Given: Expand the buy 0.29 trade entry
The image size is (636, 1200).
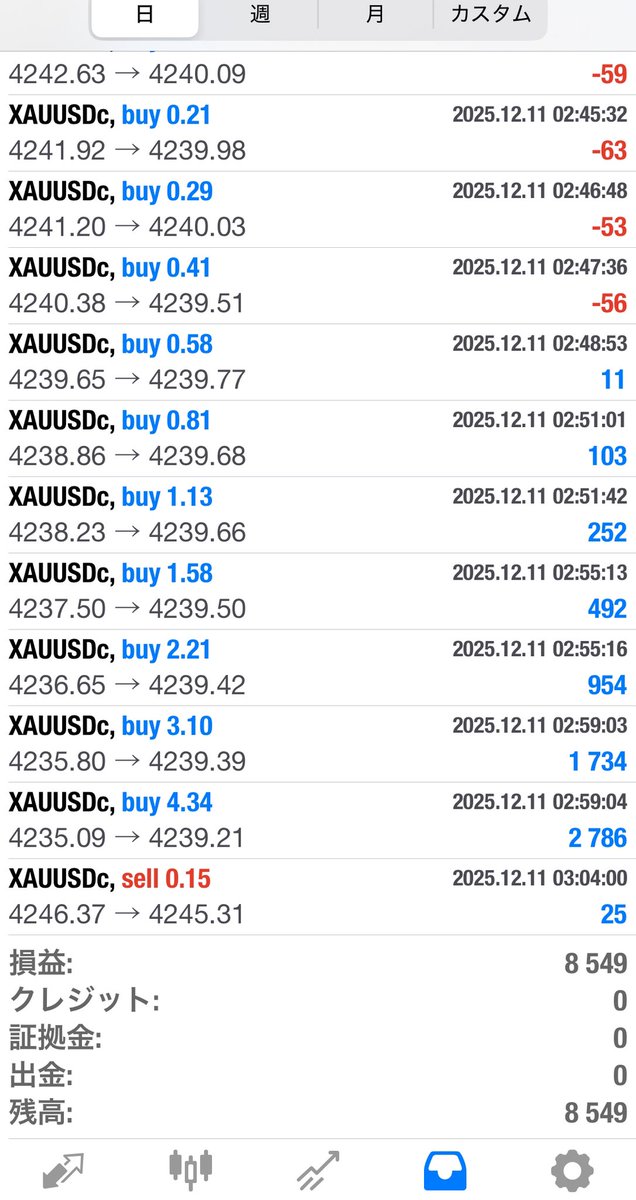Looking at the screenshot, I should pyautogui.click(x=318, y=209).
